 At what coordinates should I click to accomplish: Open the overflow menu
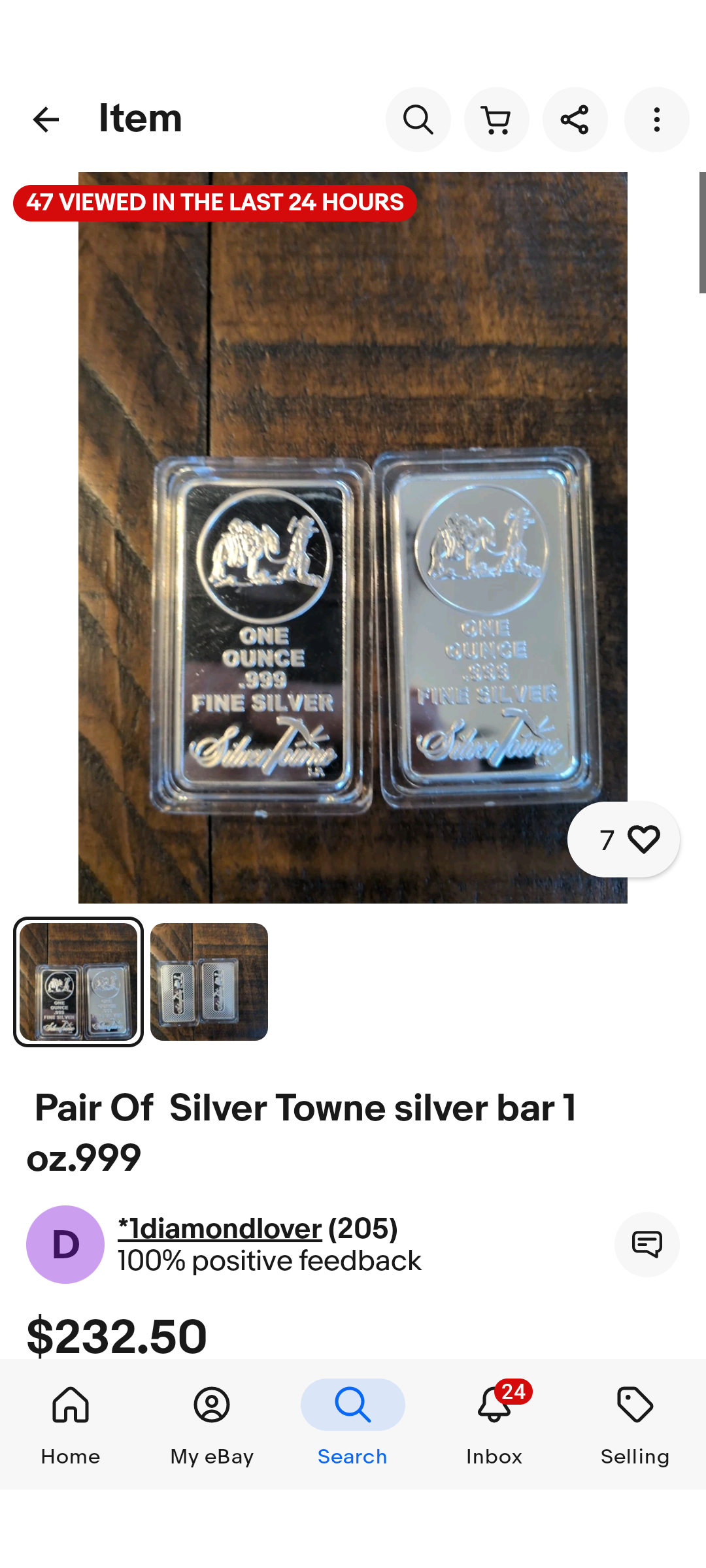tap(656, 120)
